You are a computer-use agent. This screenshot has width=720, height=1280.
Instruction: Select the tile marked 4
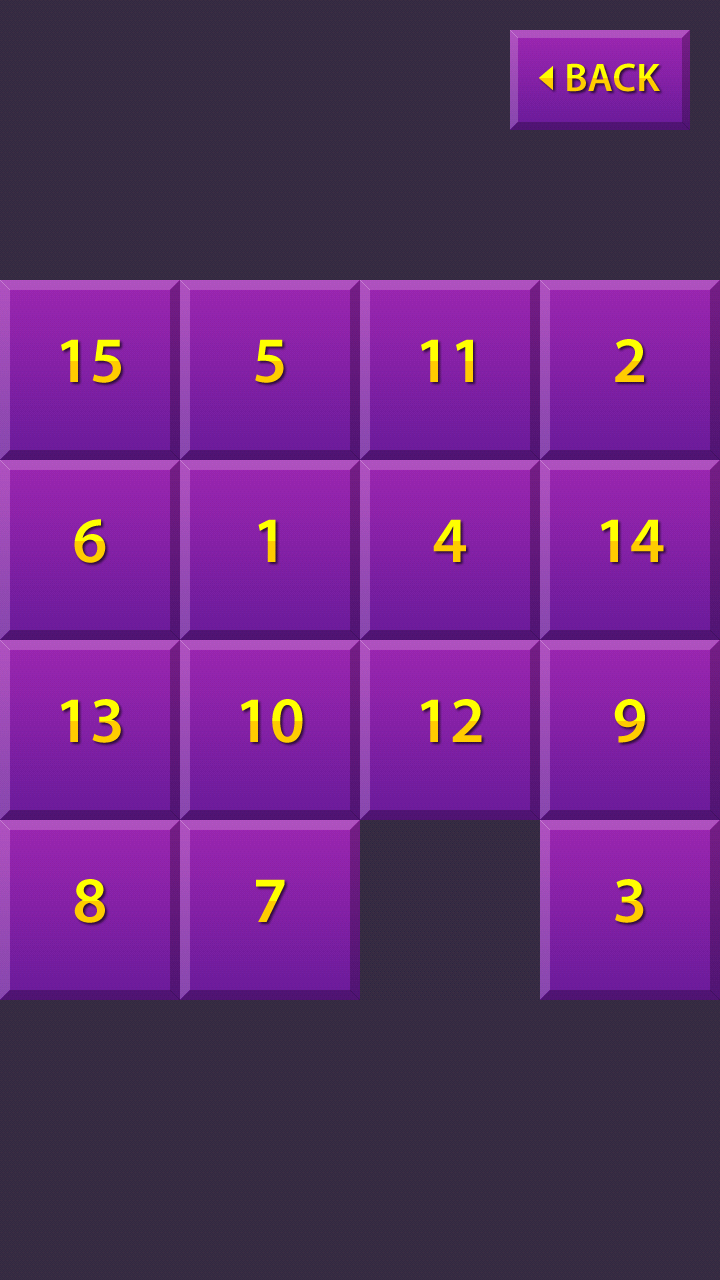450,550
